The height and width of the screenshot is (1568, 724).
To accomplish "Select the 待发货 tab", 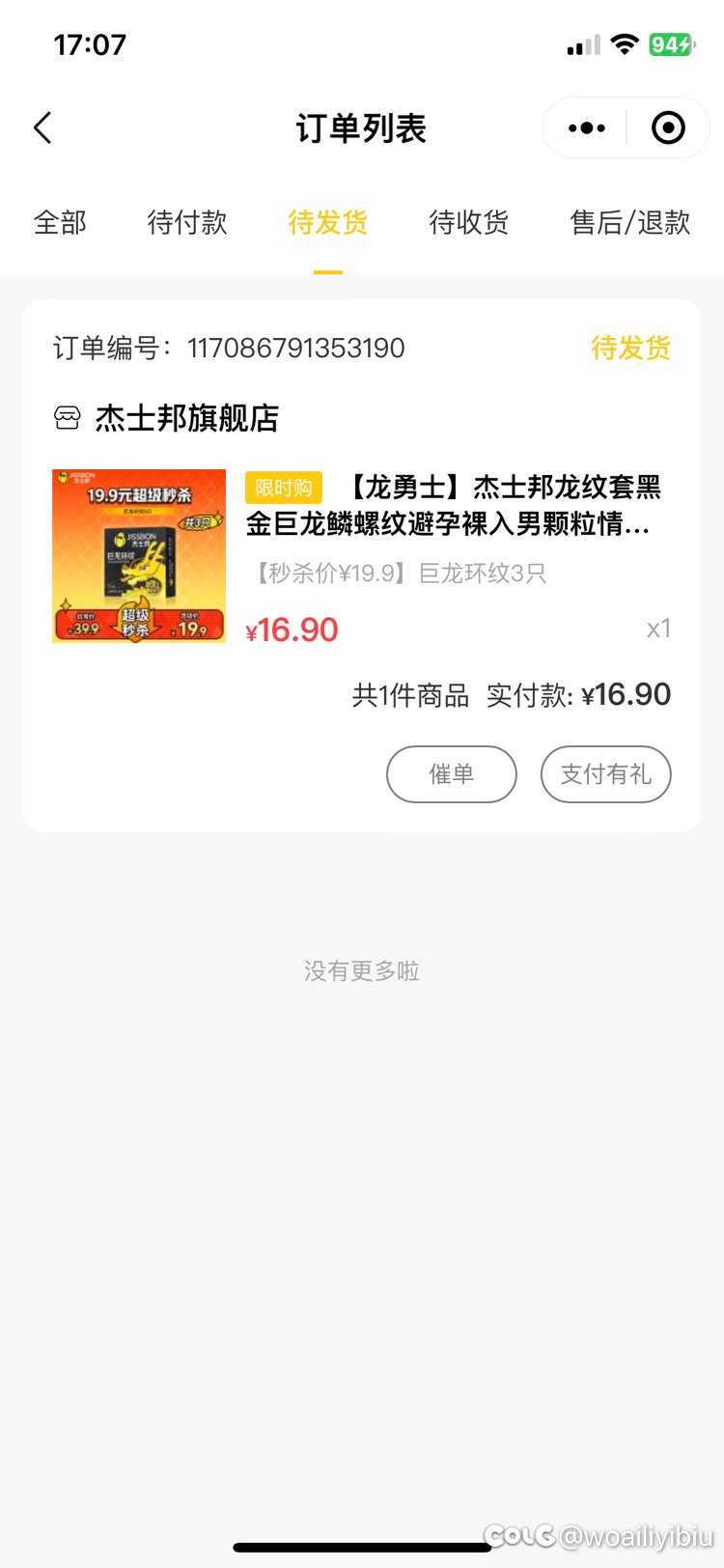I will (x=328, y=223).
